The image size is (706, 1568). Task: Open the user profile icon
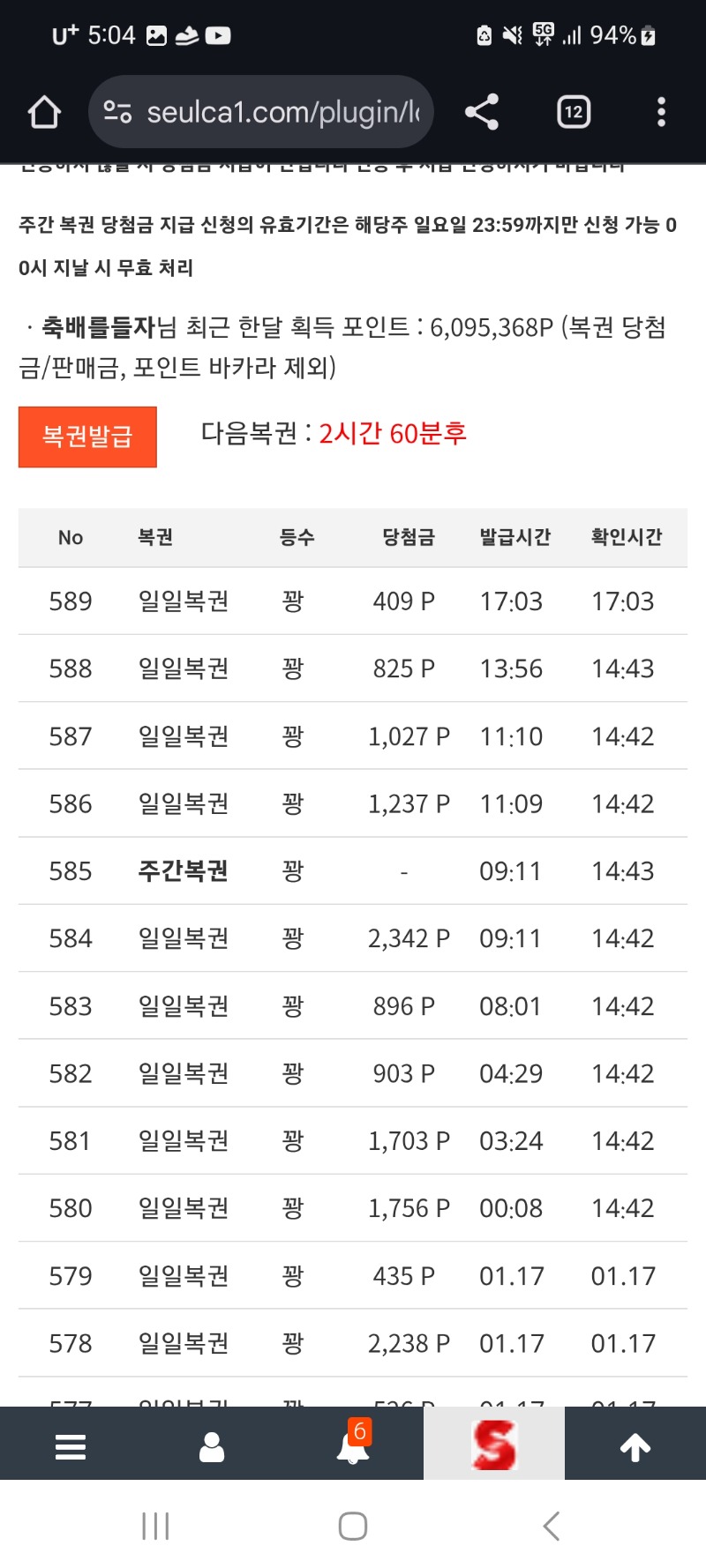[212, 1446]
